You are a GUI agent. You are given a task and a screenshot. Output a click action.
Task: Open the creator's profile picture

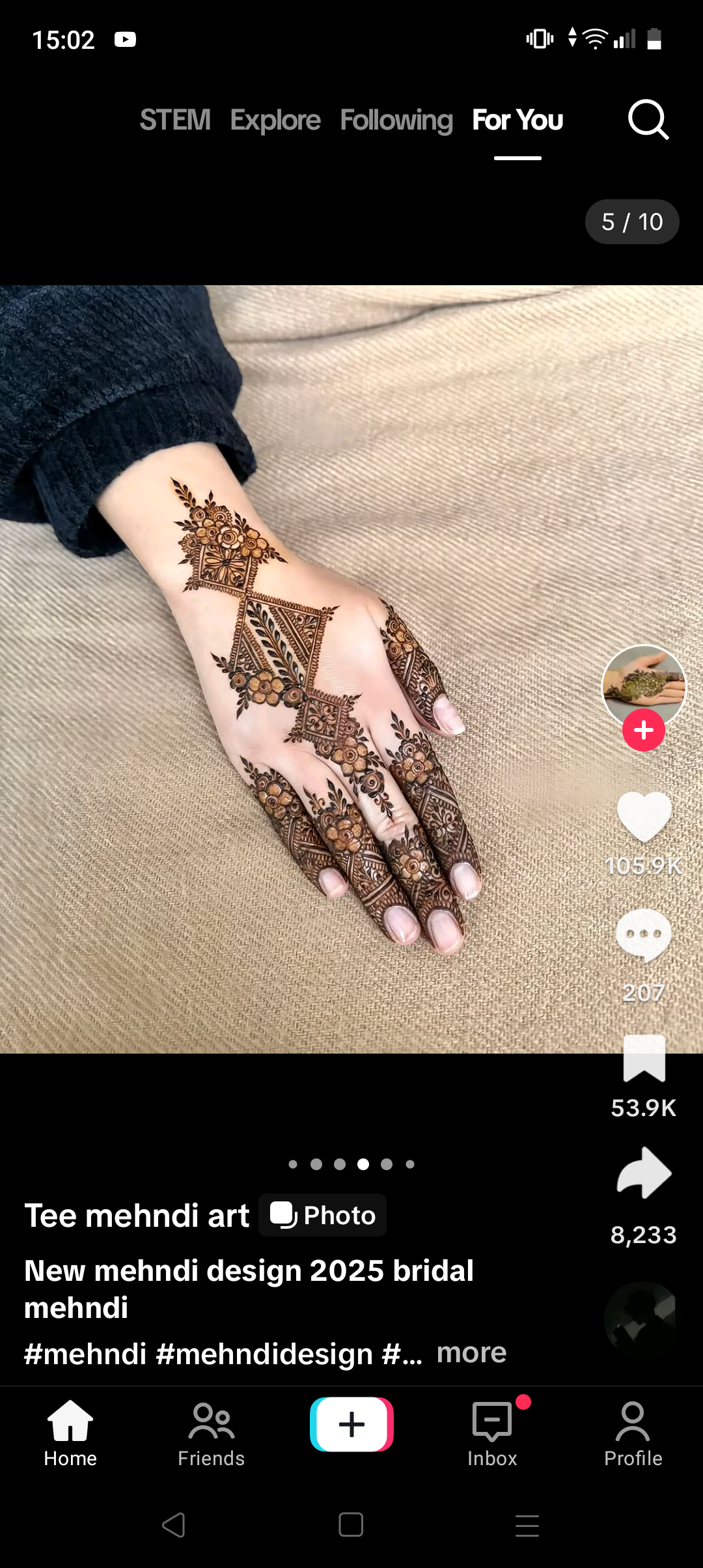click(644, 686)
